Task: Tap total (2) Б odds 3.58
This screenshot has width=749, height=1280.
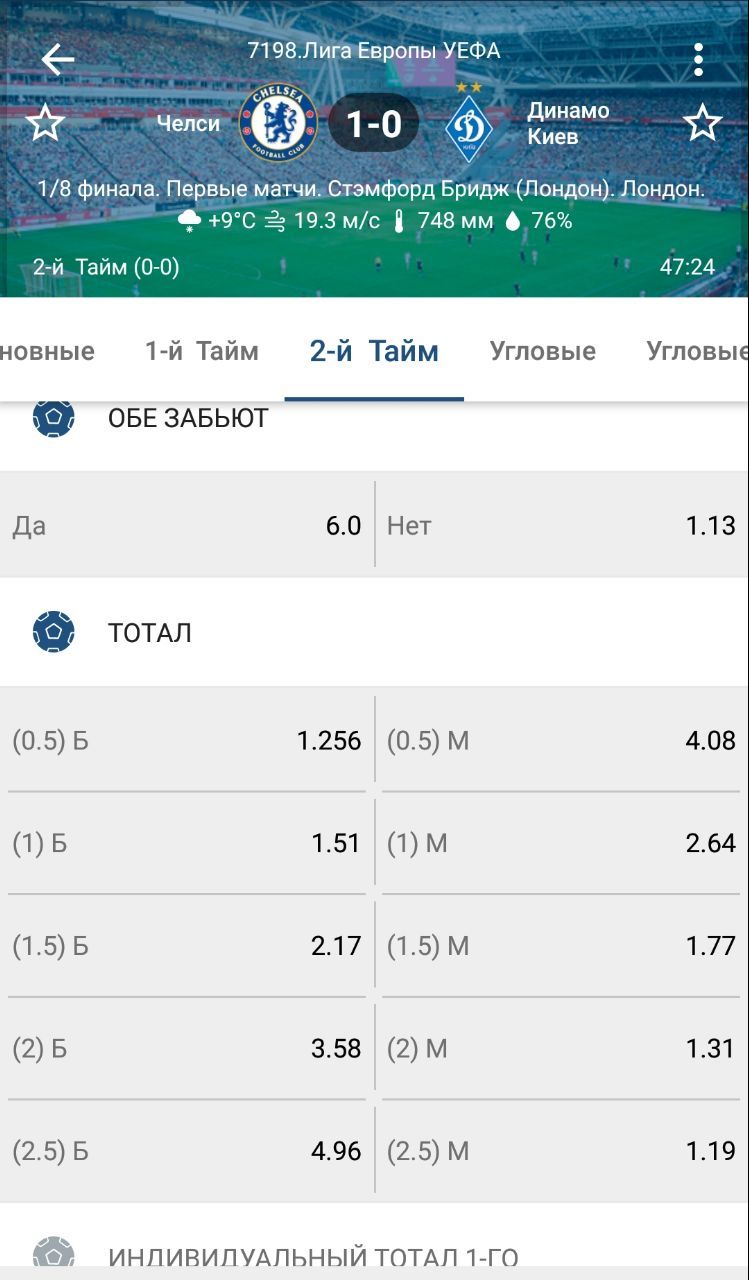Action: point(187,1049)
